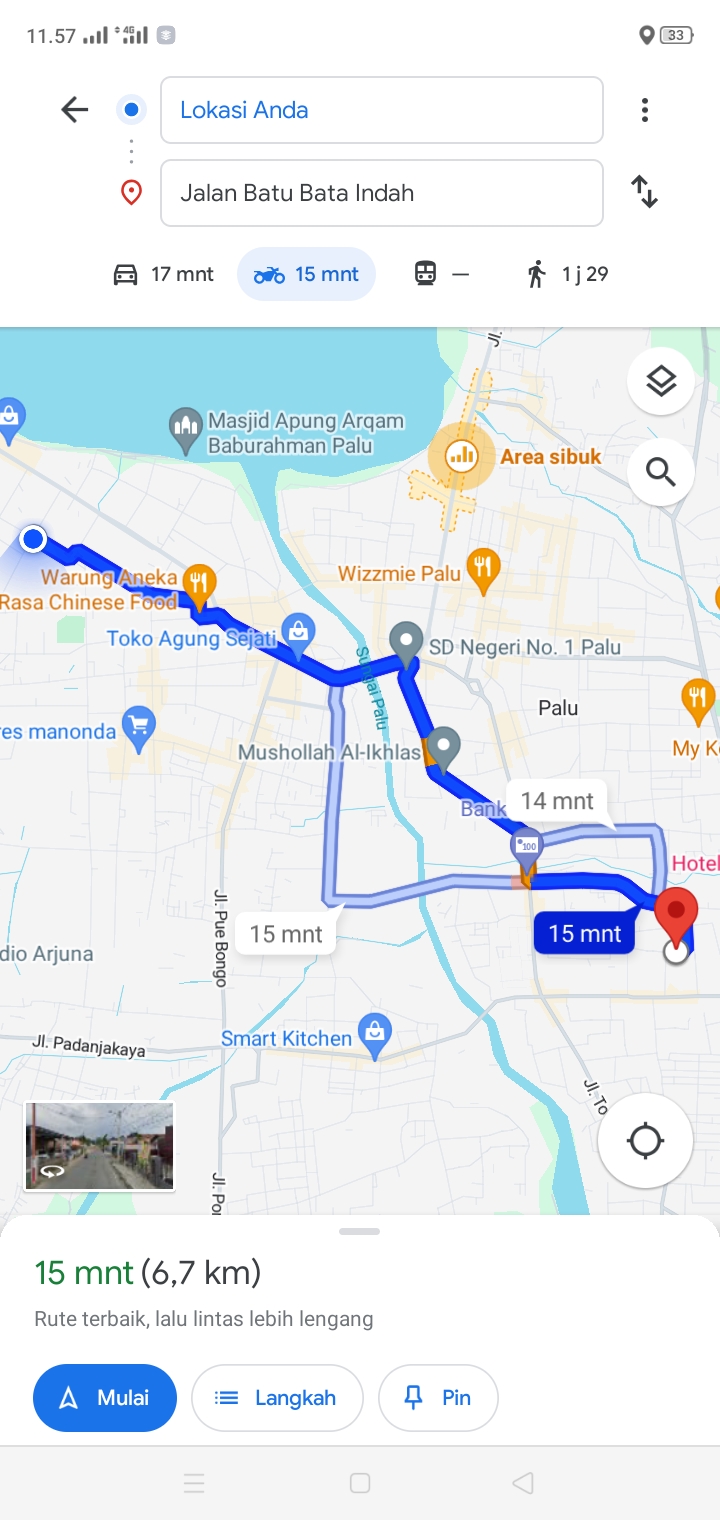The height and width of the screenshot is (1520, 720).
Task: Center map on my location
Action: click(645, 1141)
